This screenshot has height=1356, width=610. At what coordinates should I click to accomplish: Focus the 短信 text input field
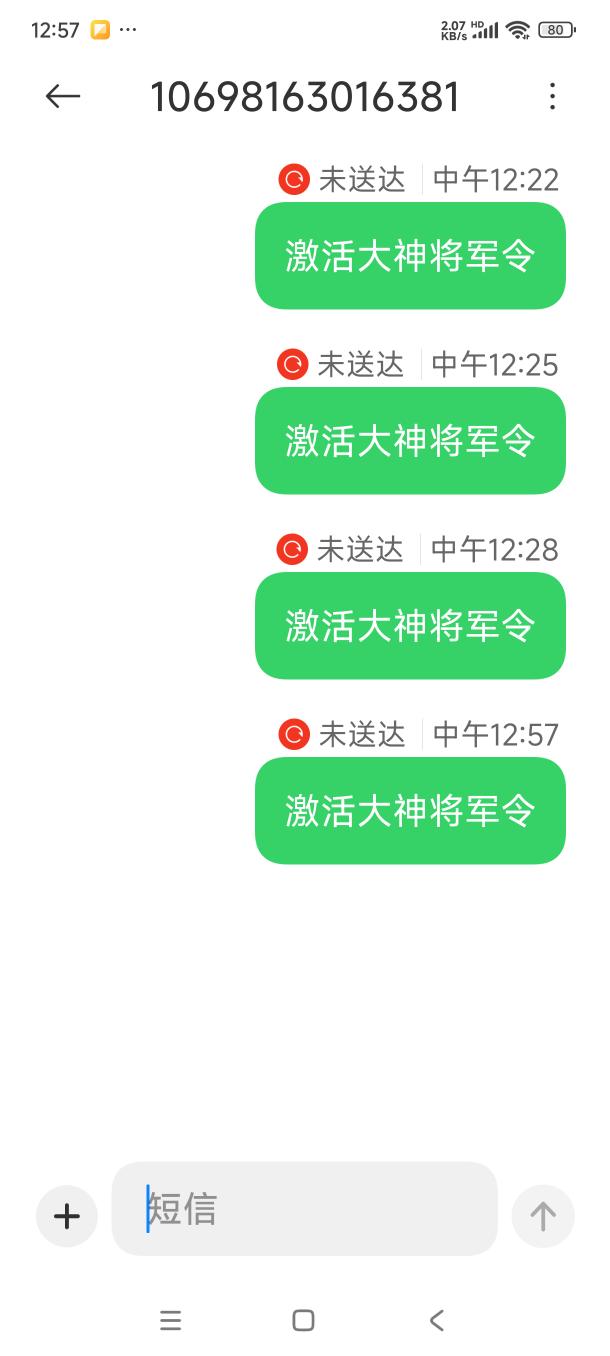pyautogui.click(x=304, y=1209)
